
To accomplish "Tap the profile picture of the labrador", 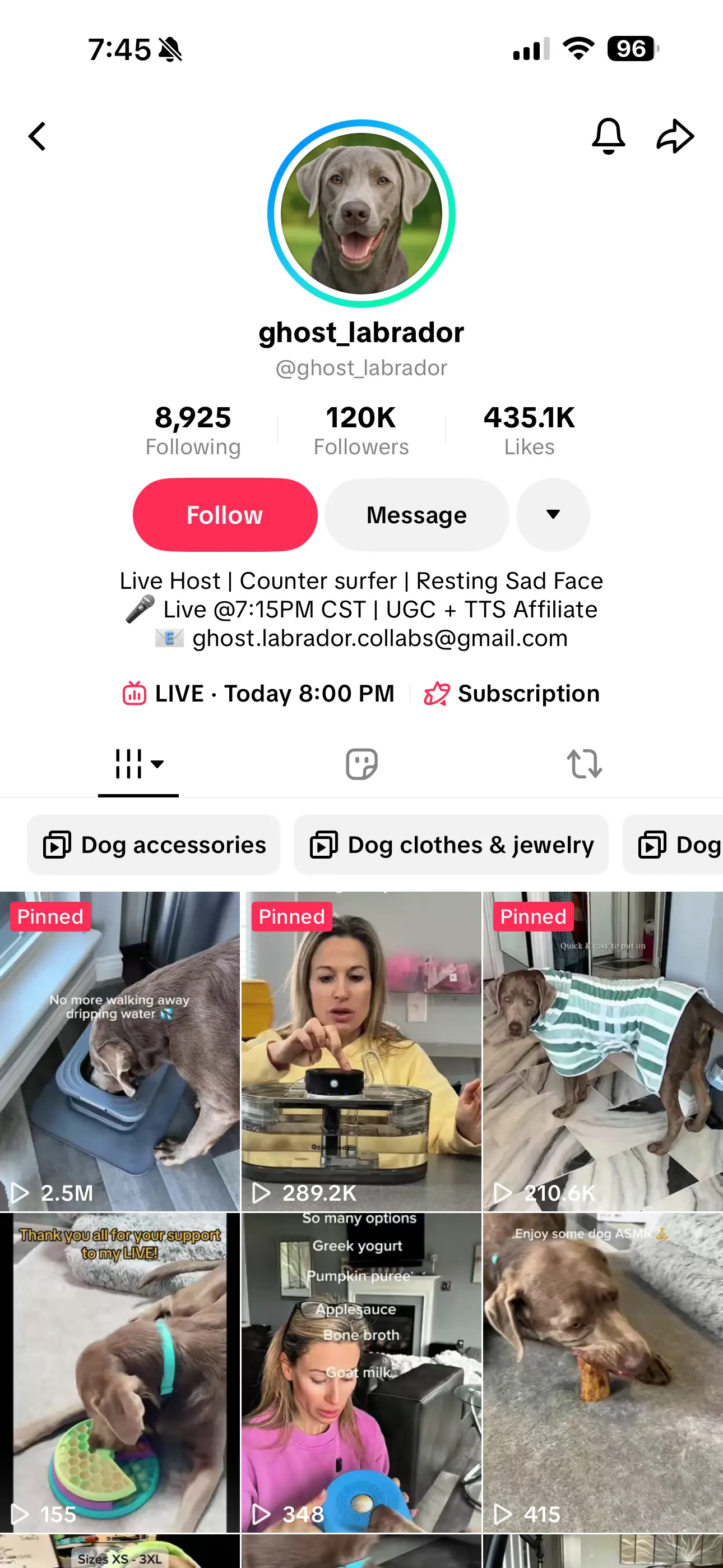I will pyautogui.click(x=361, y=211).
